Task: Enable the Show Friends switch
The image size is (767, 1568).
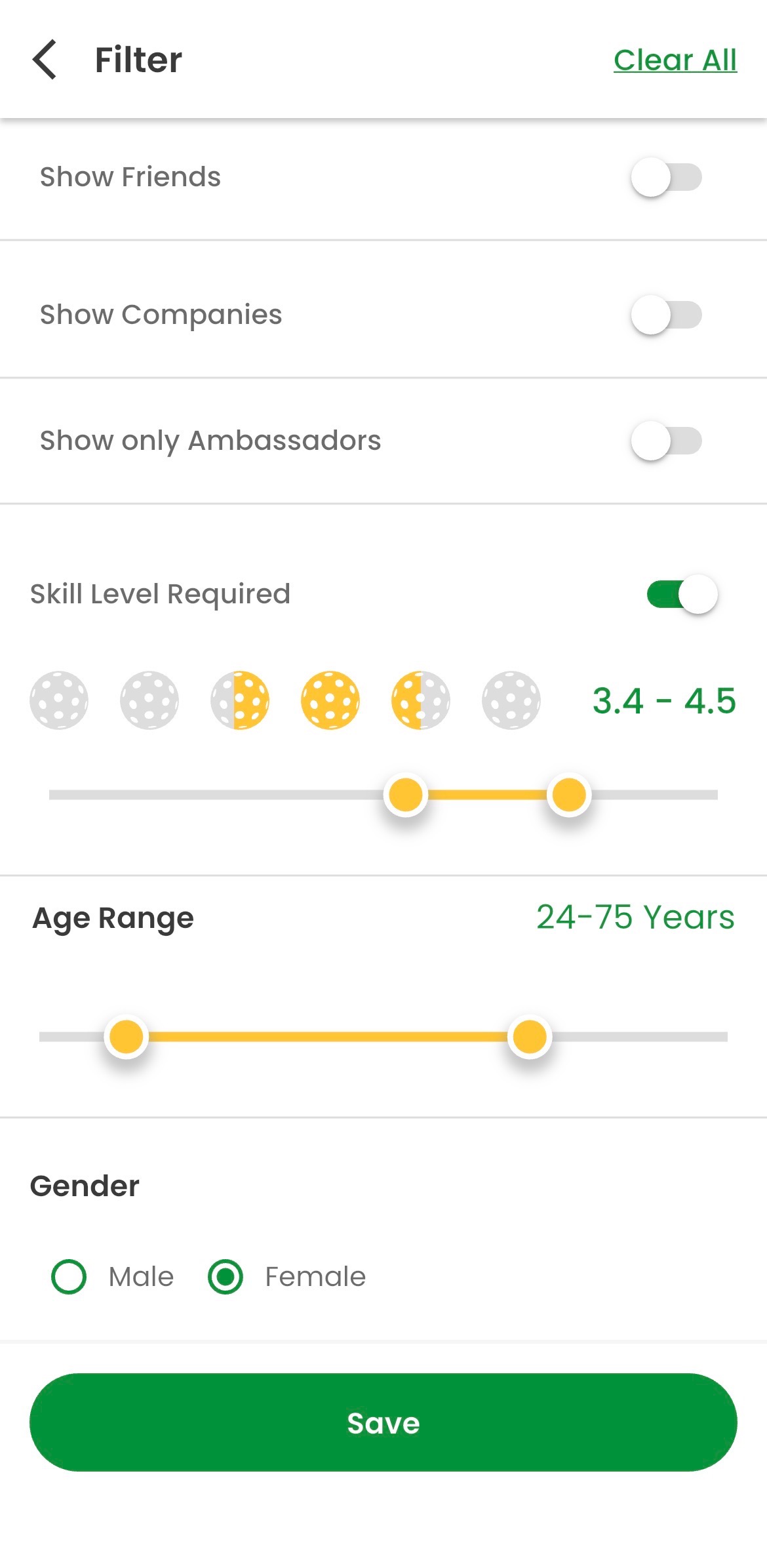Action: click(665, 177)
